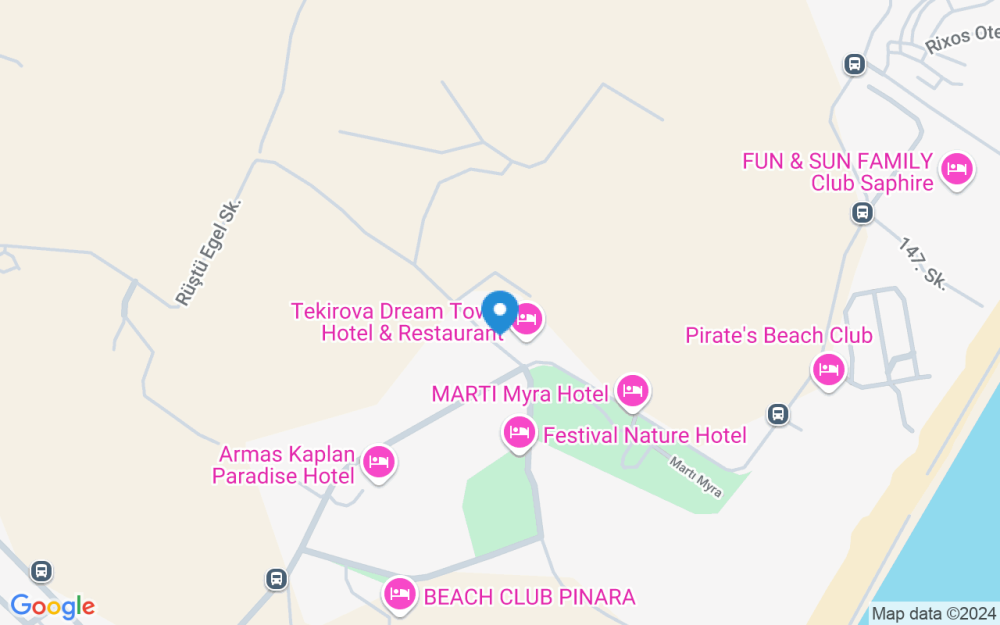1000x625 pixels.
Task: Tap the bus stop by Rixos Otel
Action: [855, 64]
